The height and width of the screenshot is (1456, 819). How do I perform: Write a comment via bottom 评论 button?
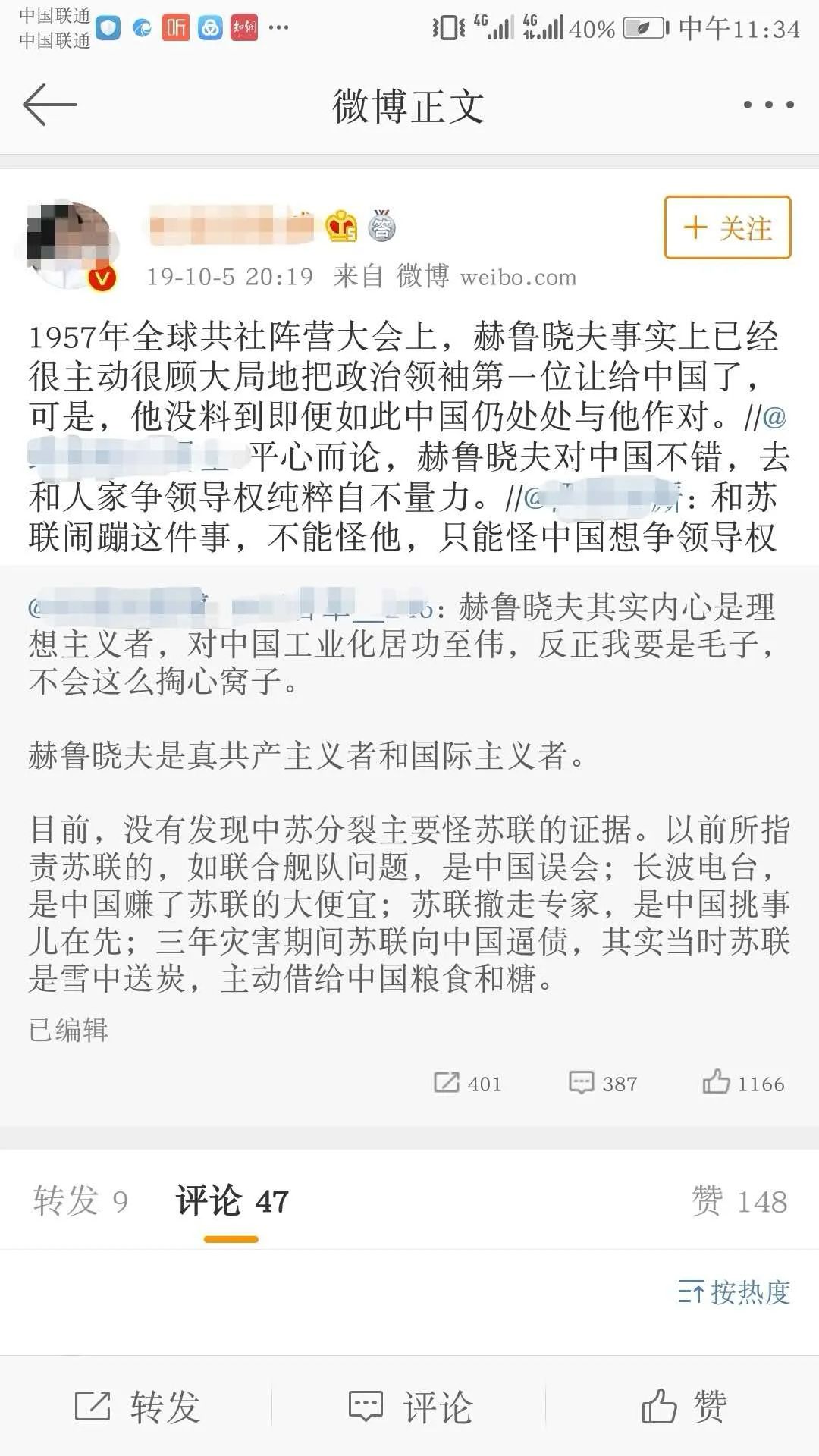click(409, 1407)
